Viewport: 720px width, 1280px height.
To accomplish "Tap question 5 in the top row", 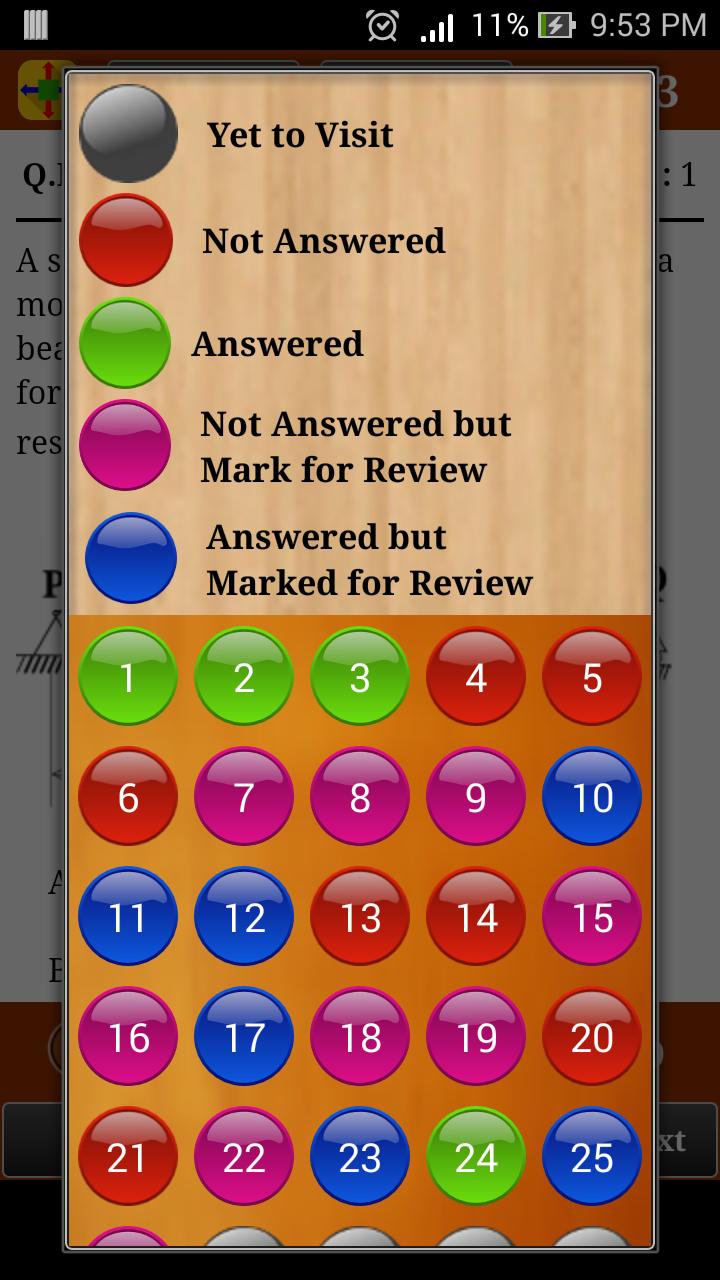I will click(x=591, y=676).
